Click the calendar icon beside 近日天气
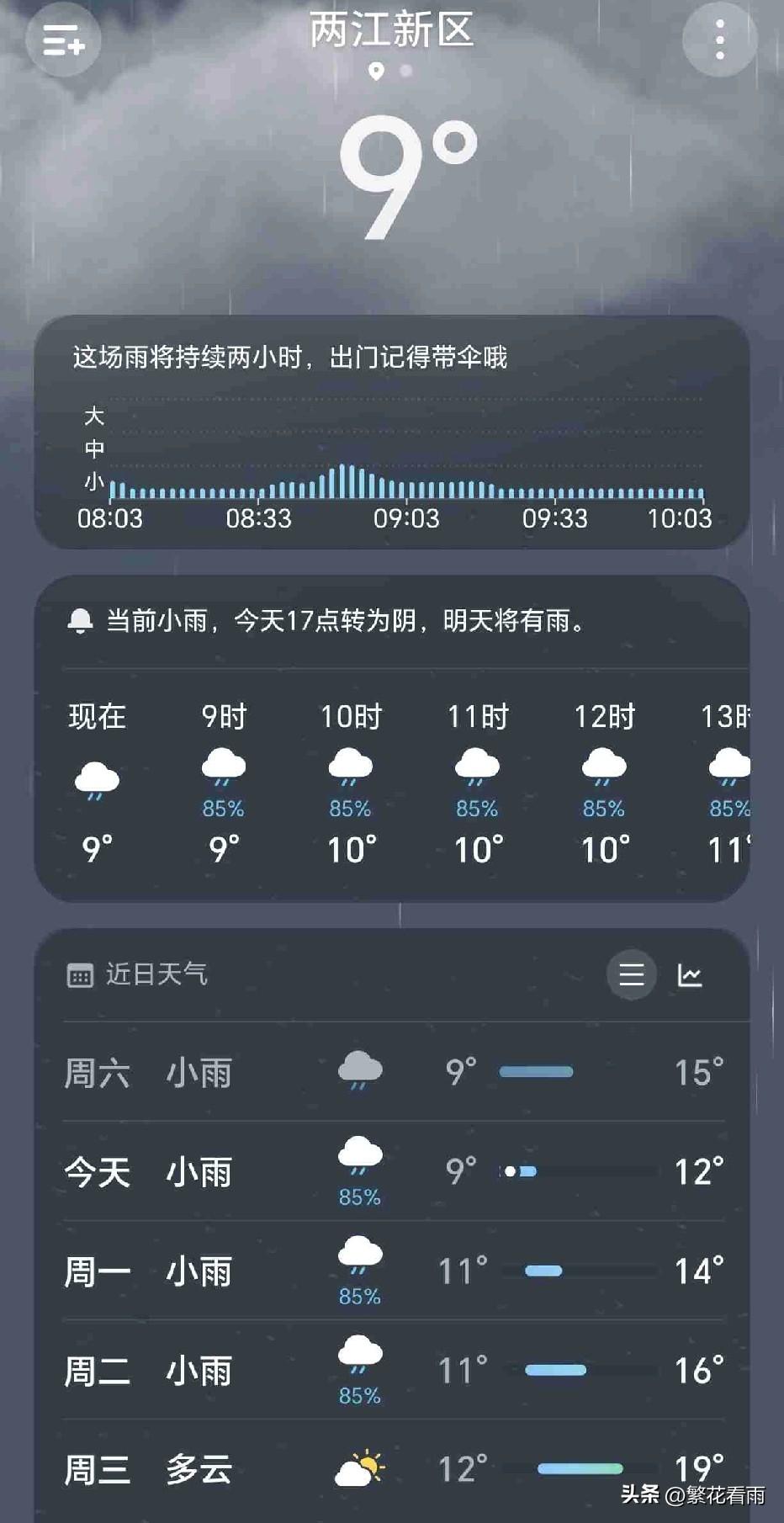784x1523 pixels. (80, 975)
